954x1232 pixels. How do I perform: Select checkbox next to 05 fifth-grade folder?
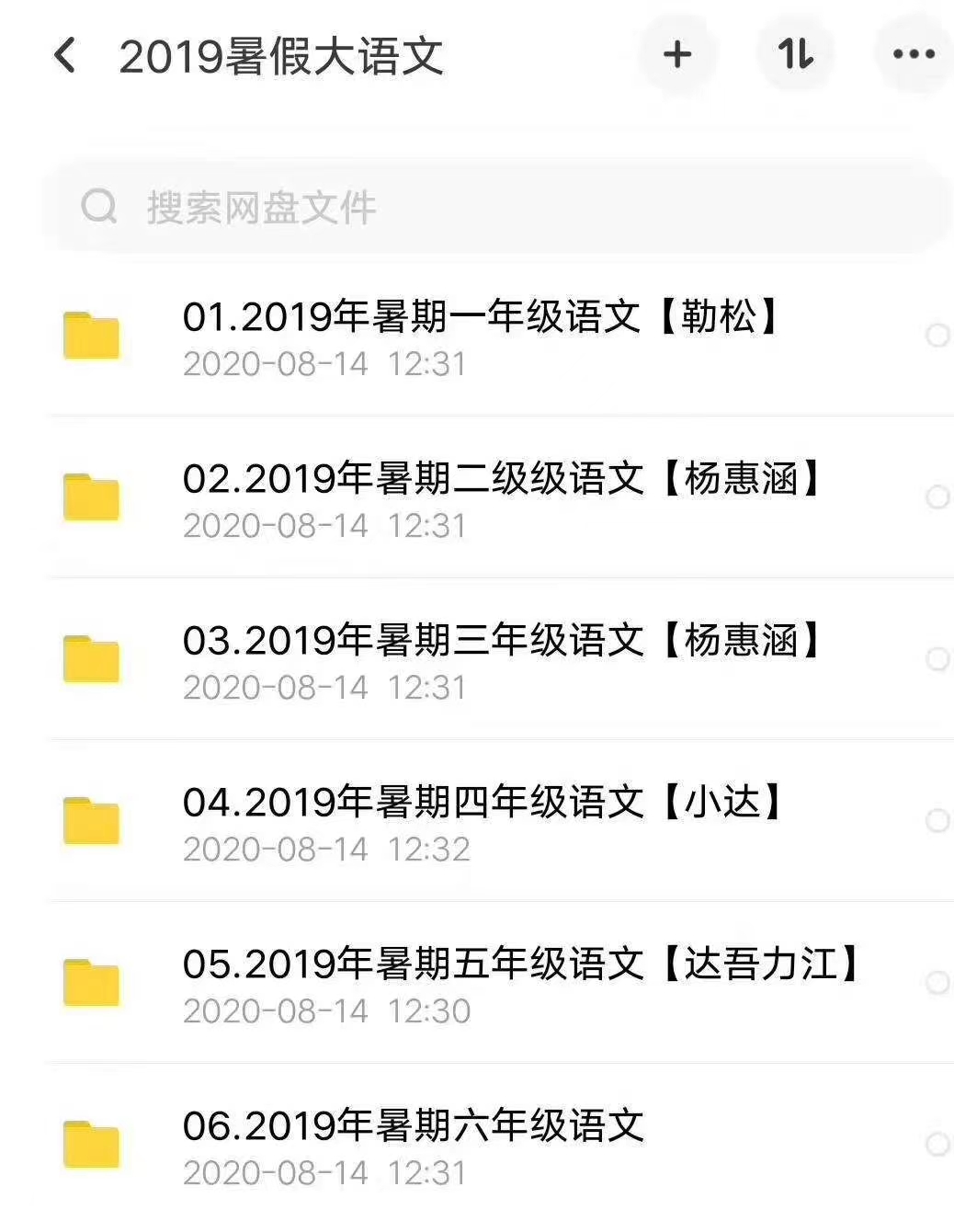[938, 980]
